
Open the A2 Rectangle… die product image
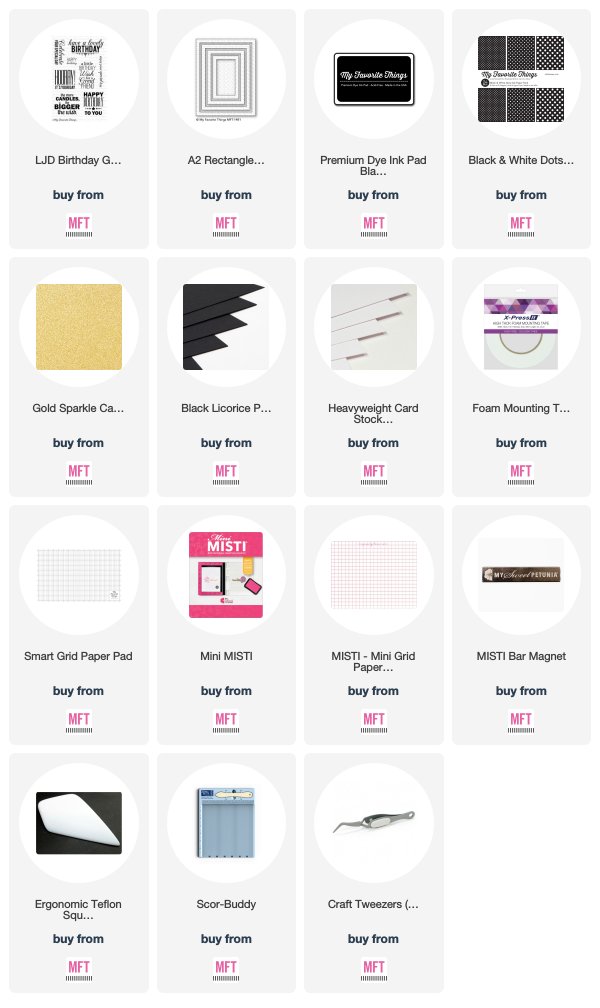click(x=226, y=80)
